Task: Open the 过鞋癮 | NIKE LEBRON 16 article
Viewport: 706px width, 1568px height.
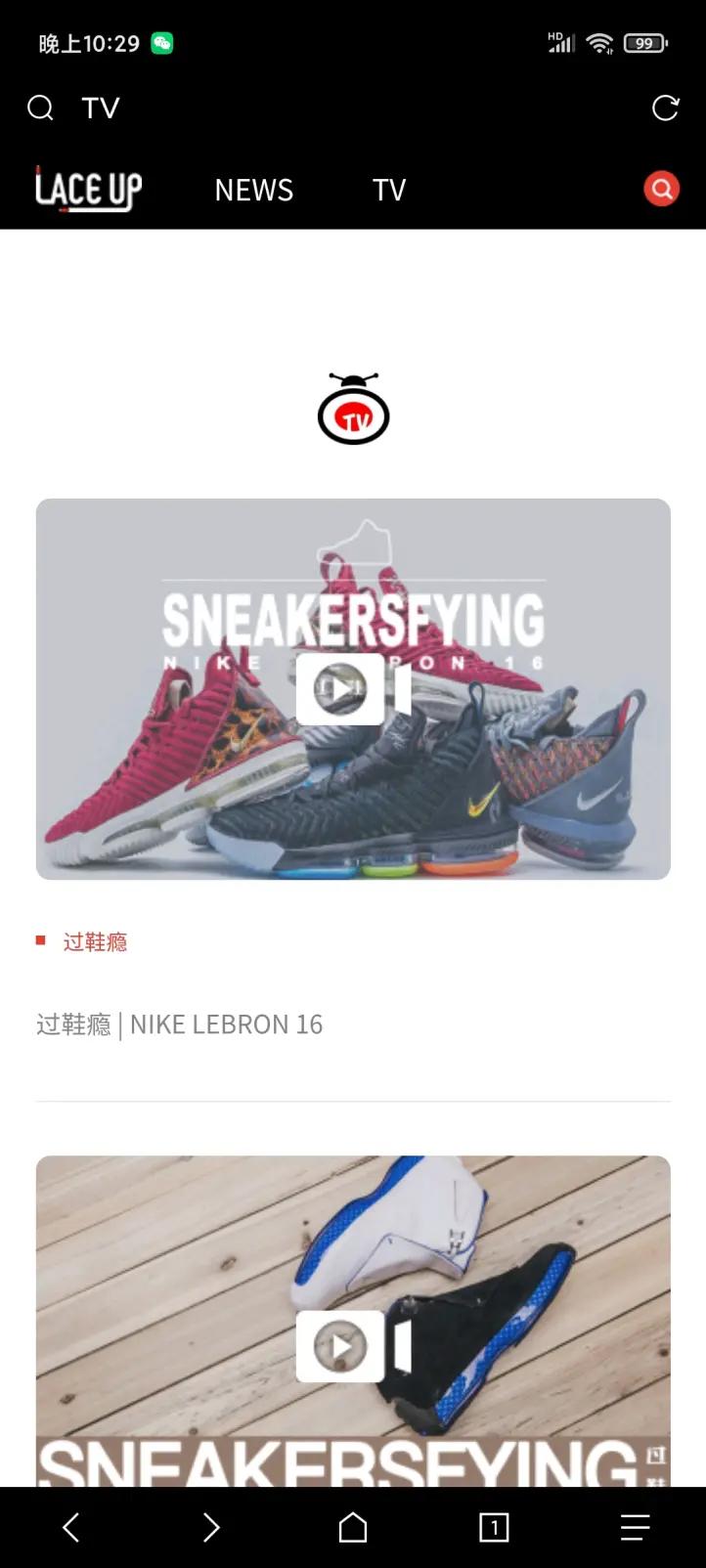Action: [179, 1024]
